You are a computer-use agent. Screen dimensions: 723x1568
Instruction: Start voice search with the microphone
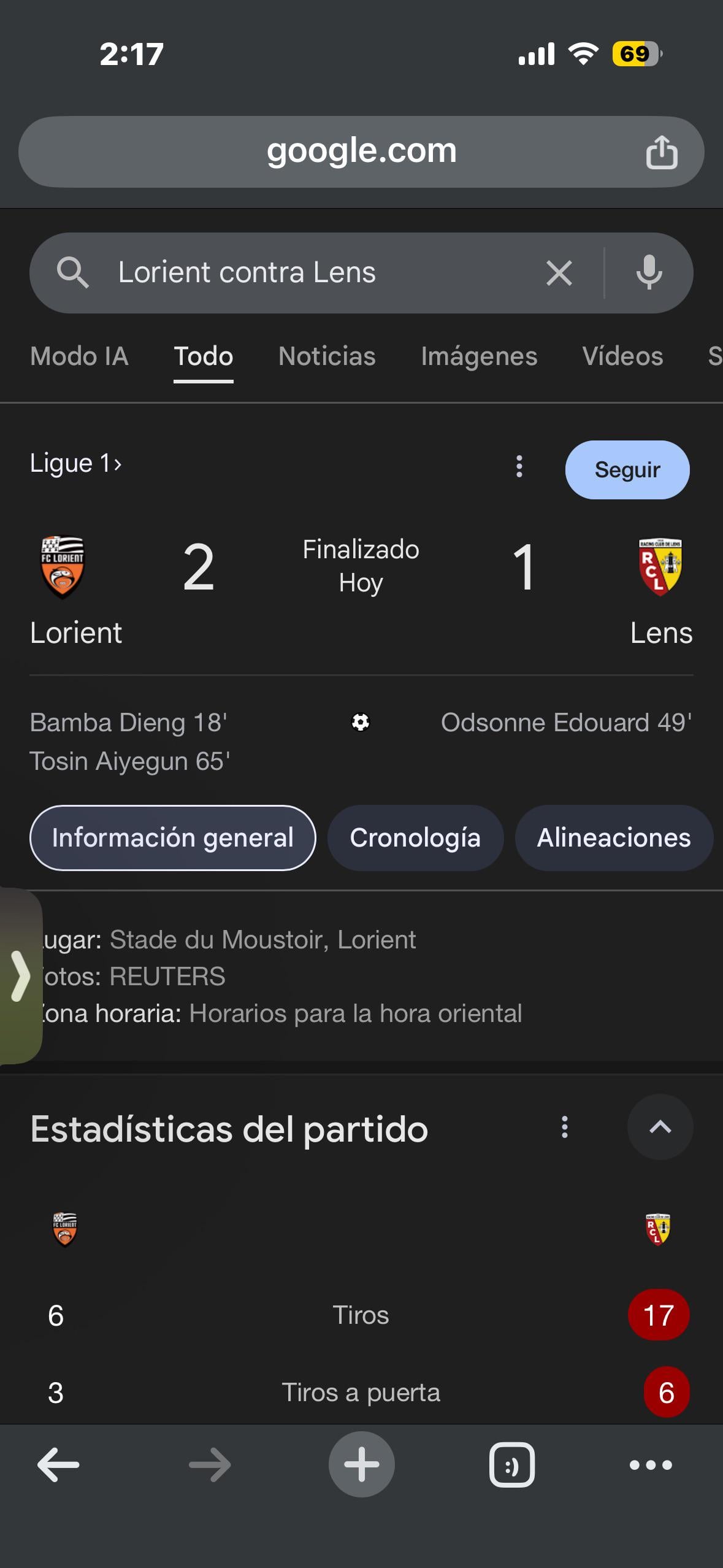tap(649, 273)
